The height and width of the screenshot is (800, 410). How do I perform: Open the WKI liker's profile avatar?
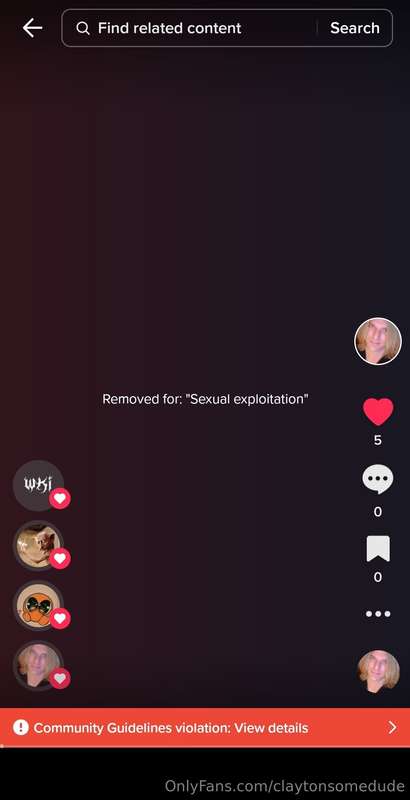pos(38,485)
